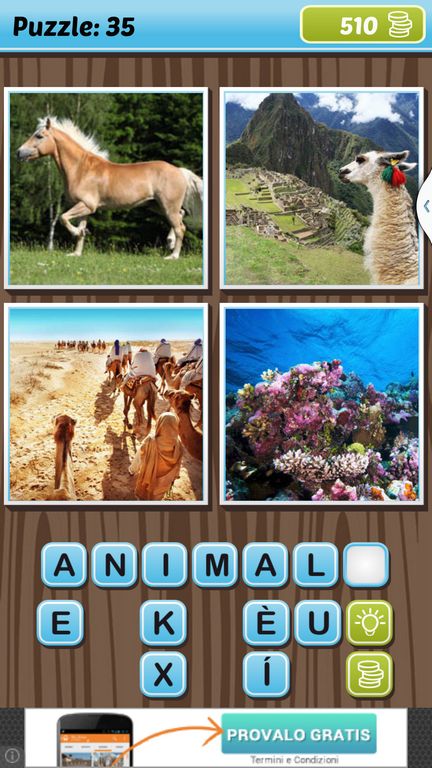This screenshot has height=768, width=432.
Task: Select the accented Í tile
Action: (266, 674)
